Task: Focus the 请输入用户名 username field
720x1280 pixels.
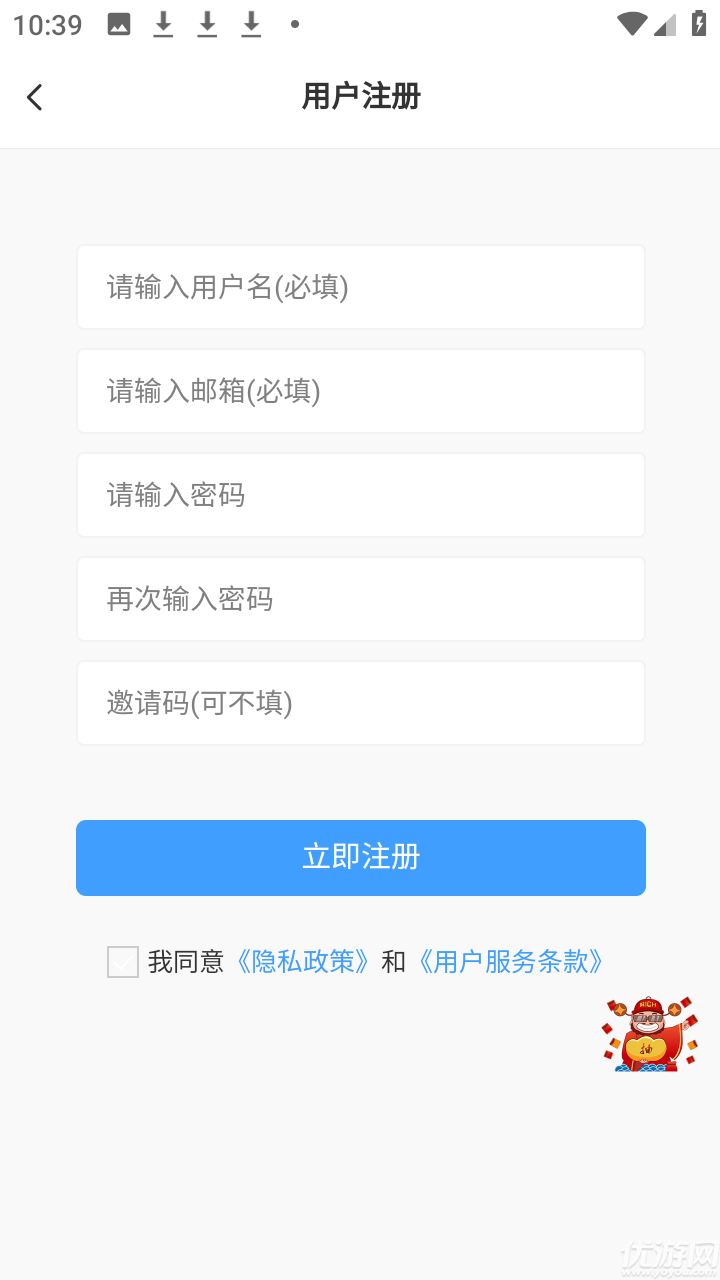Action: pos(360,286)
